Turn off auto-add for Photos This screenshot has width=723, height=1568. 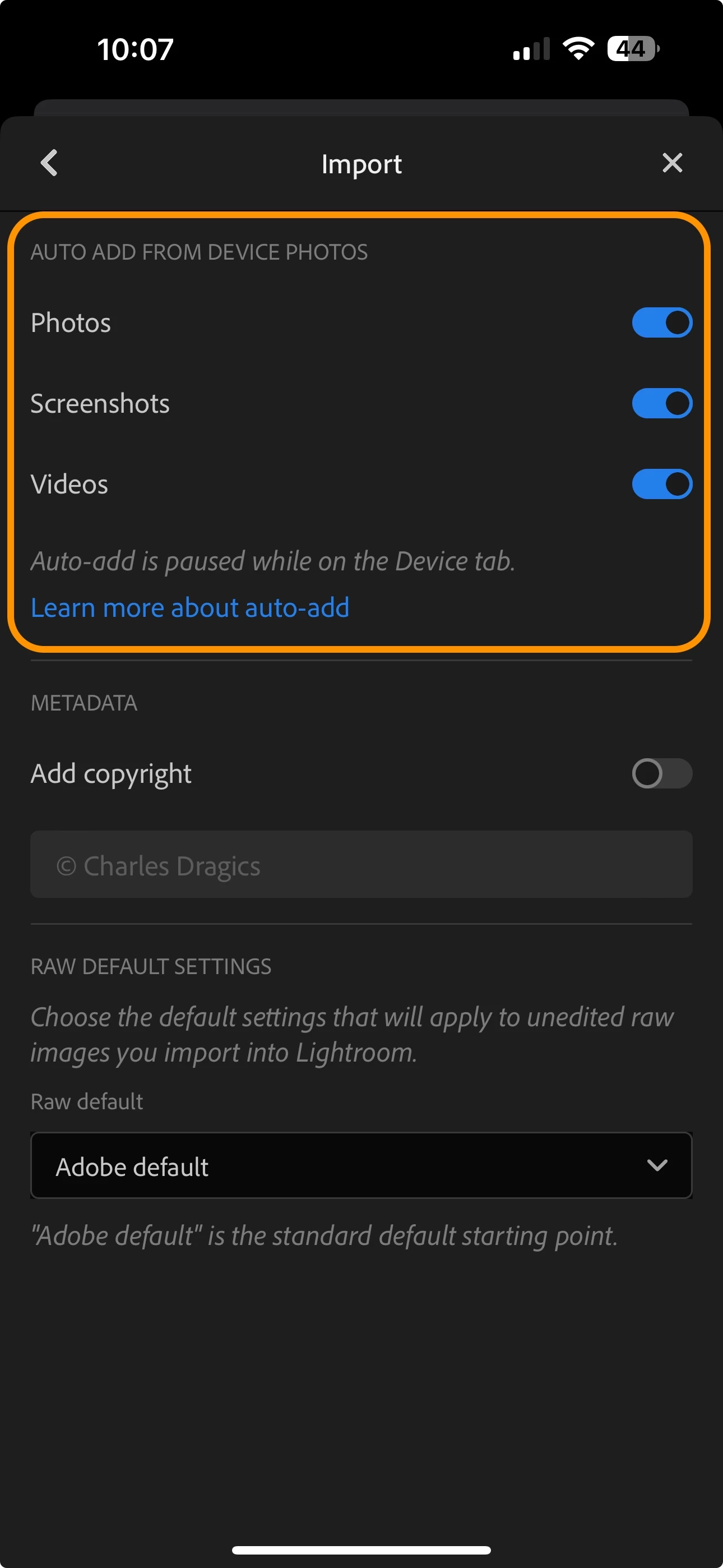(x=661, y=322)
